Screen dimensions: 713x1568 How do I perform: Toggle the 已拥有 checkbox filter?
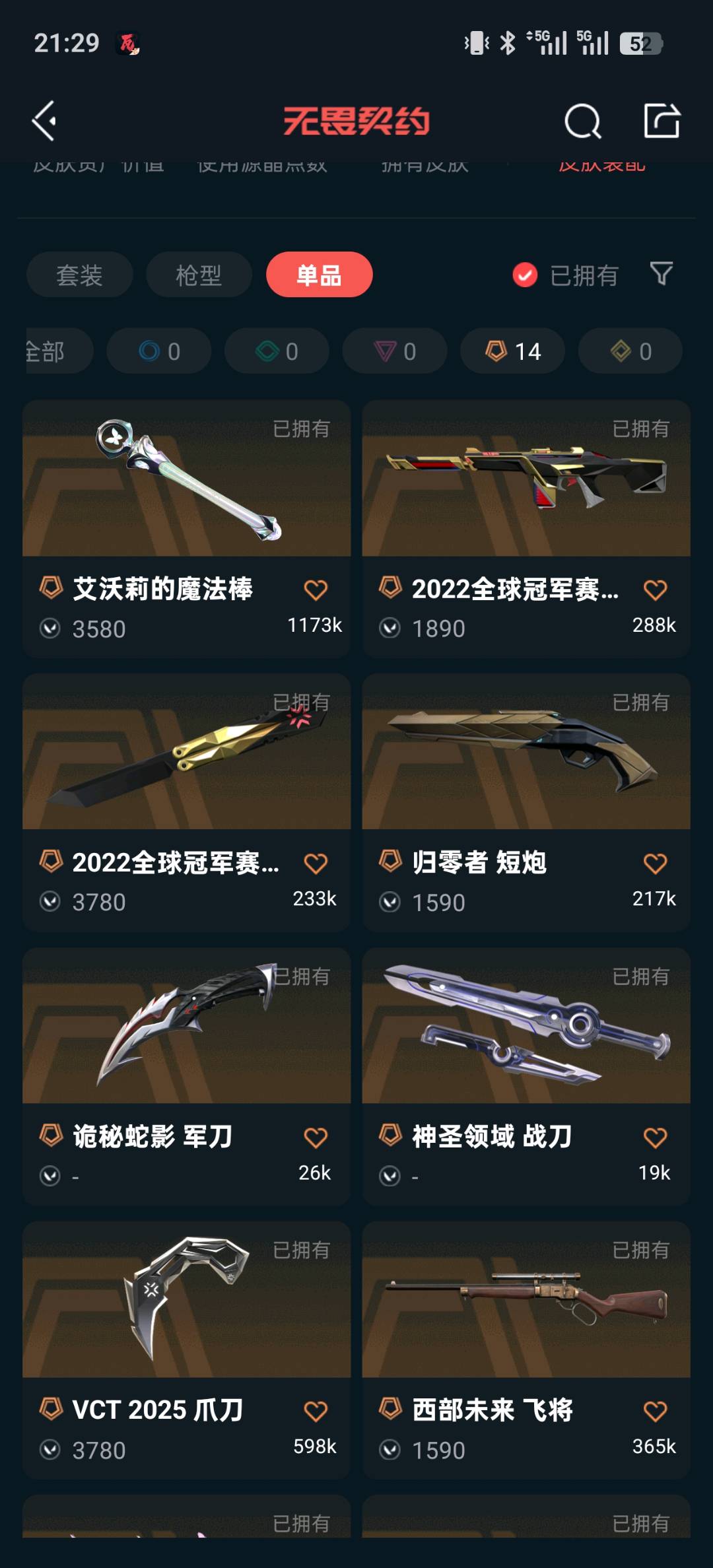(525, 275)
